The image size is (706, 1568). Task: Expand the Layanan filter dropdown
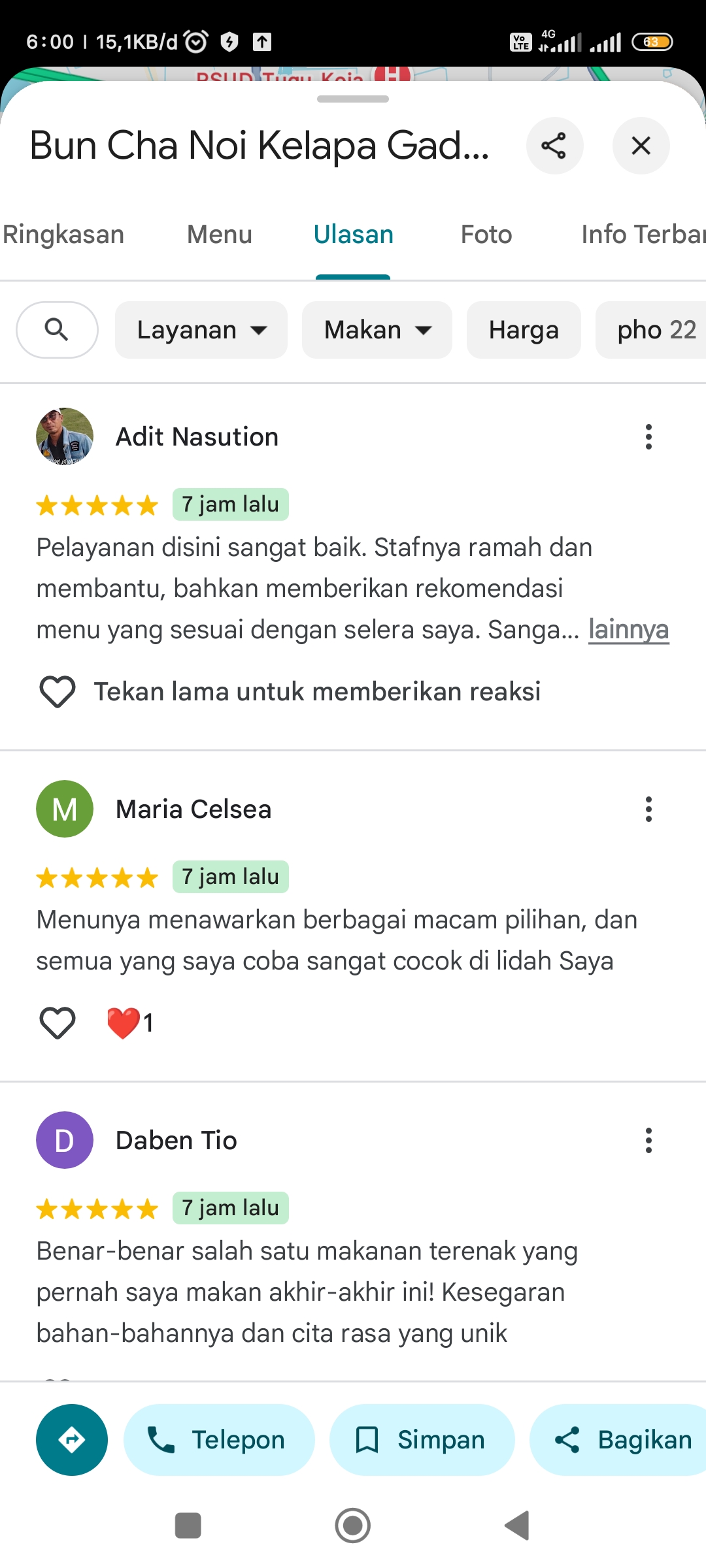click(x=201, y=330)
